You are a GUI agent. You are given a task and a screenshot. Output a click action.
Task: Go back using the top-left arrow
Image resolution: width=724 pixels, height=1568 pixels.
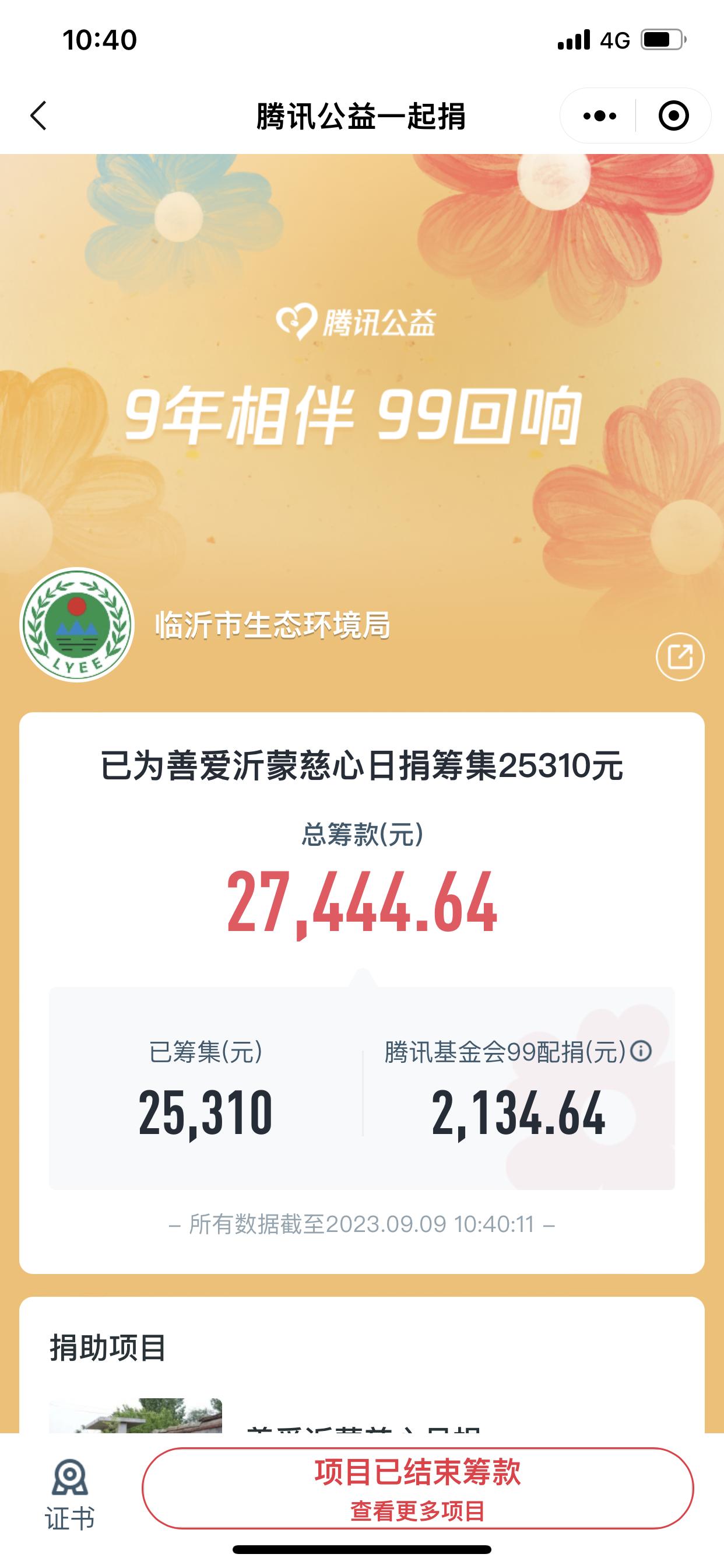38,116
